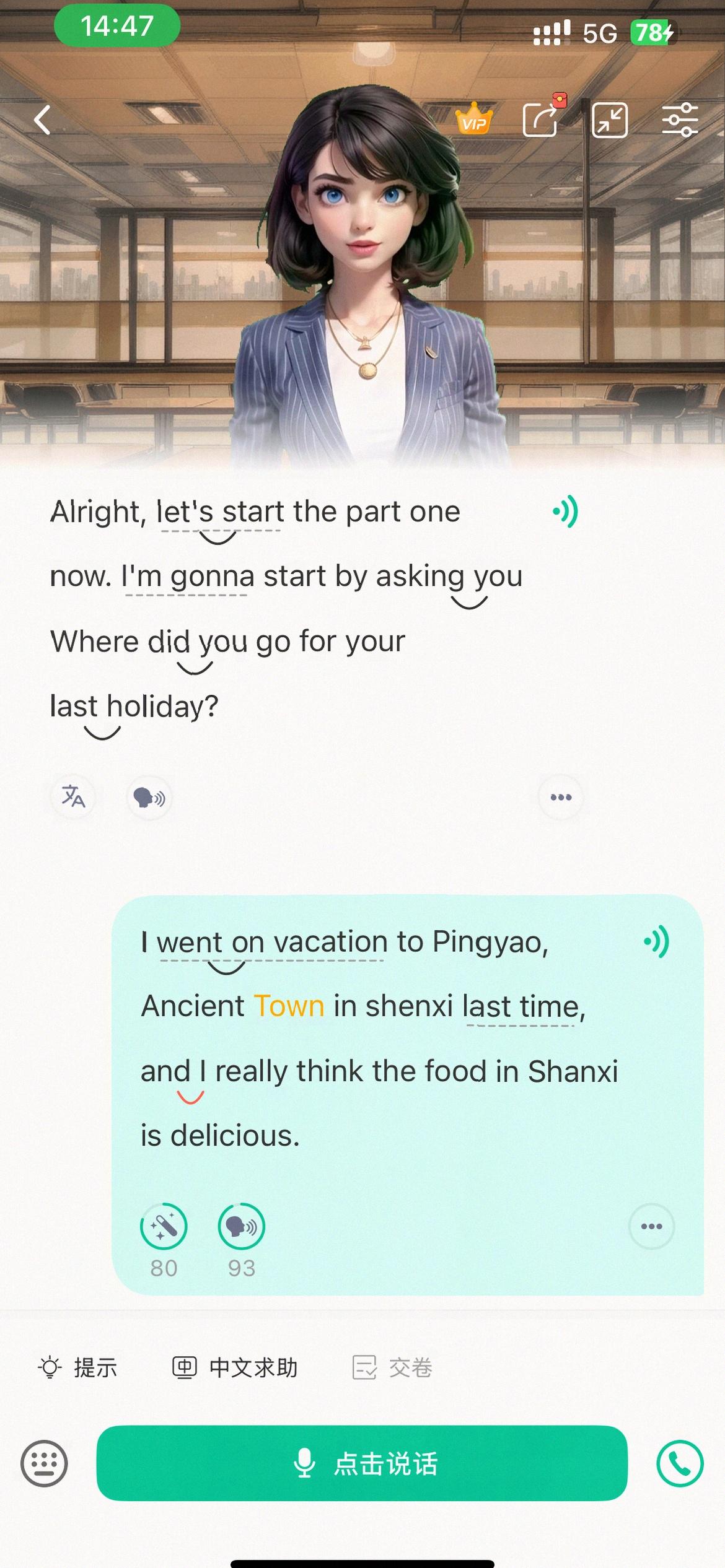Open the VIP crown badge
The image size is (725, 1568).
tap(474, 120)
